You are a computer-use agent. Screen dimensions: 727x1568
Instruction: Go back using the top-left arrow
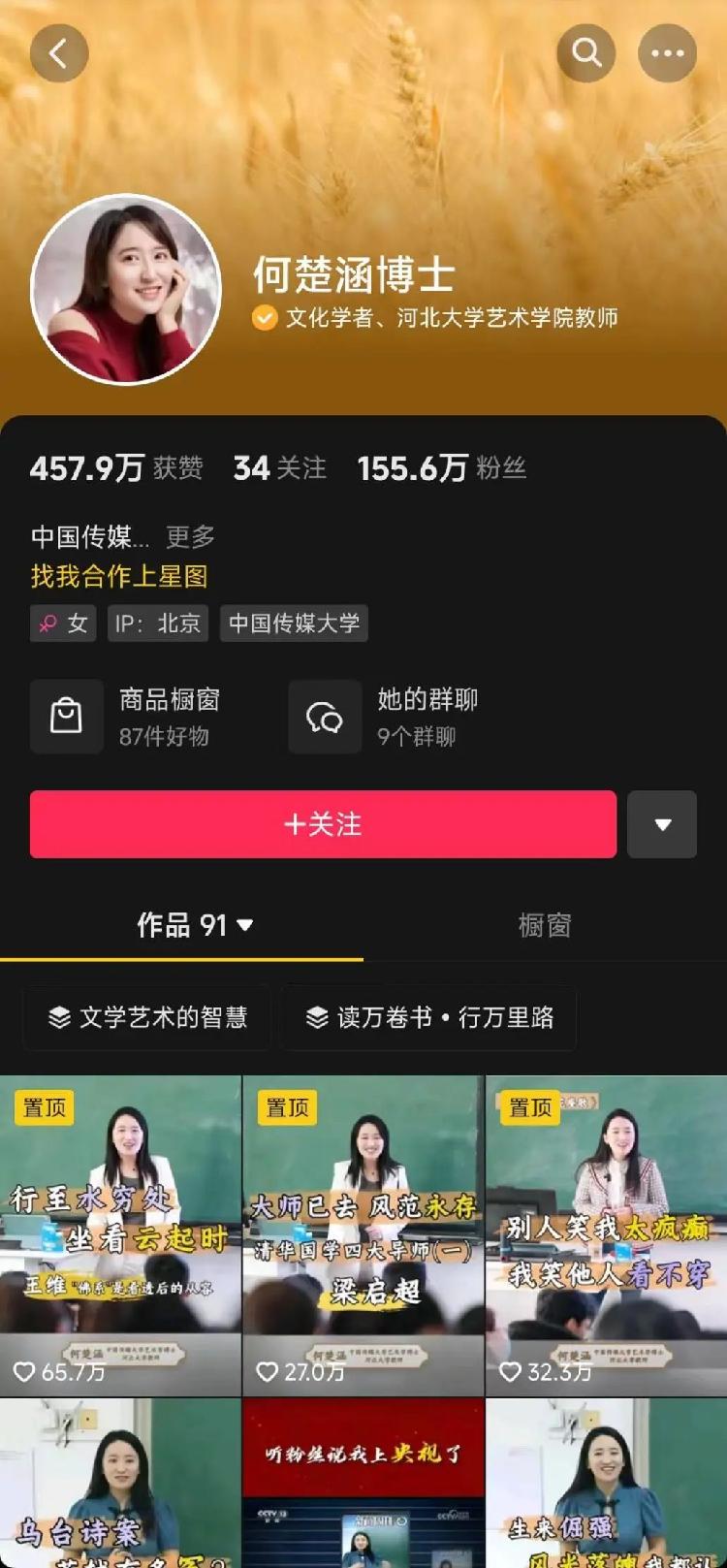[59, 52]
